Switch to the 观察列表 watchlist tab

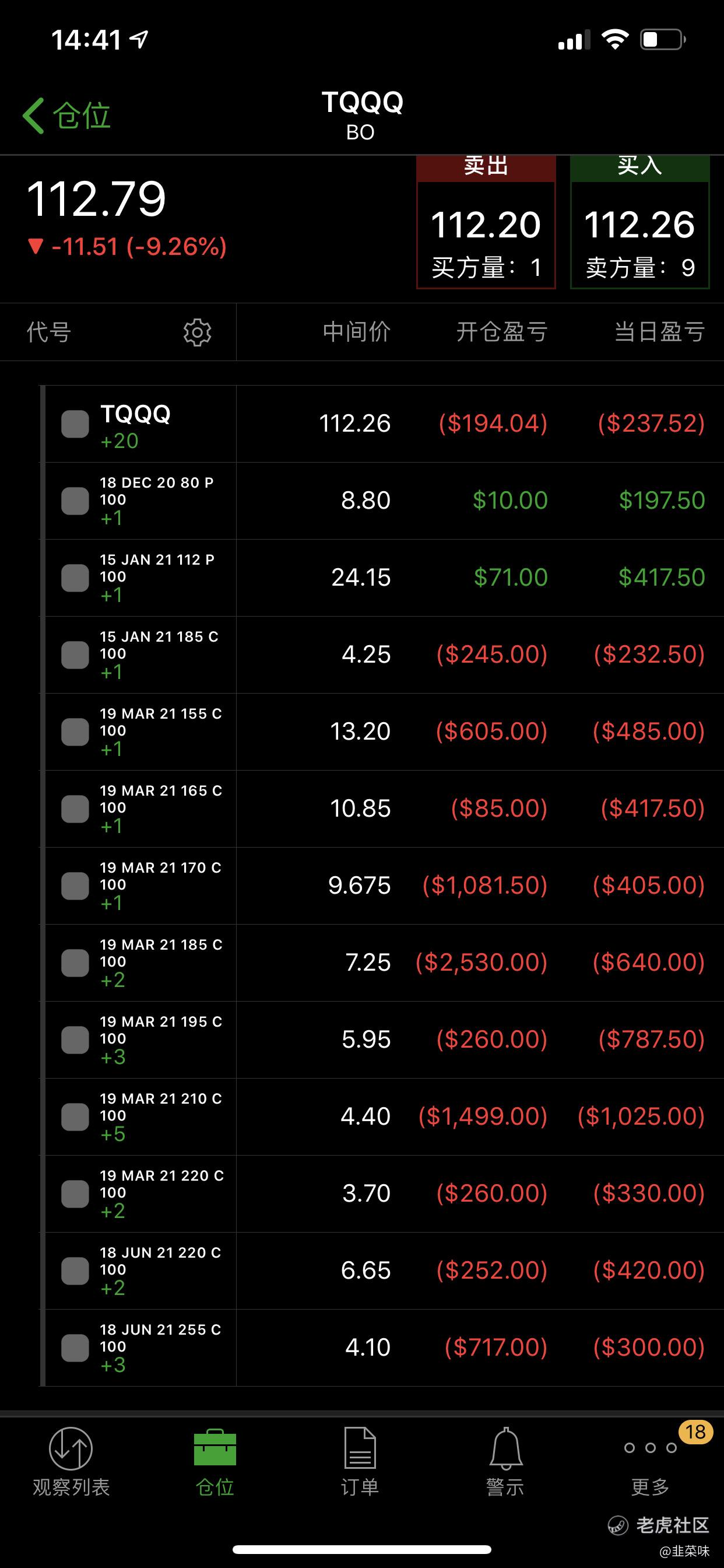pos(71,1462)
